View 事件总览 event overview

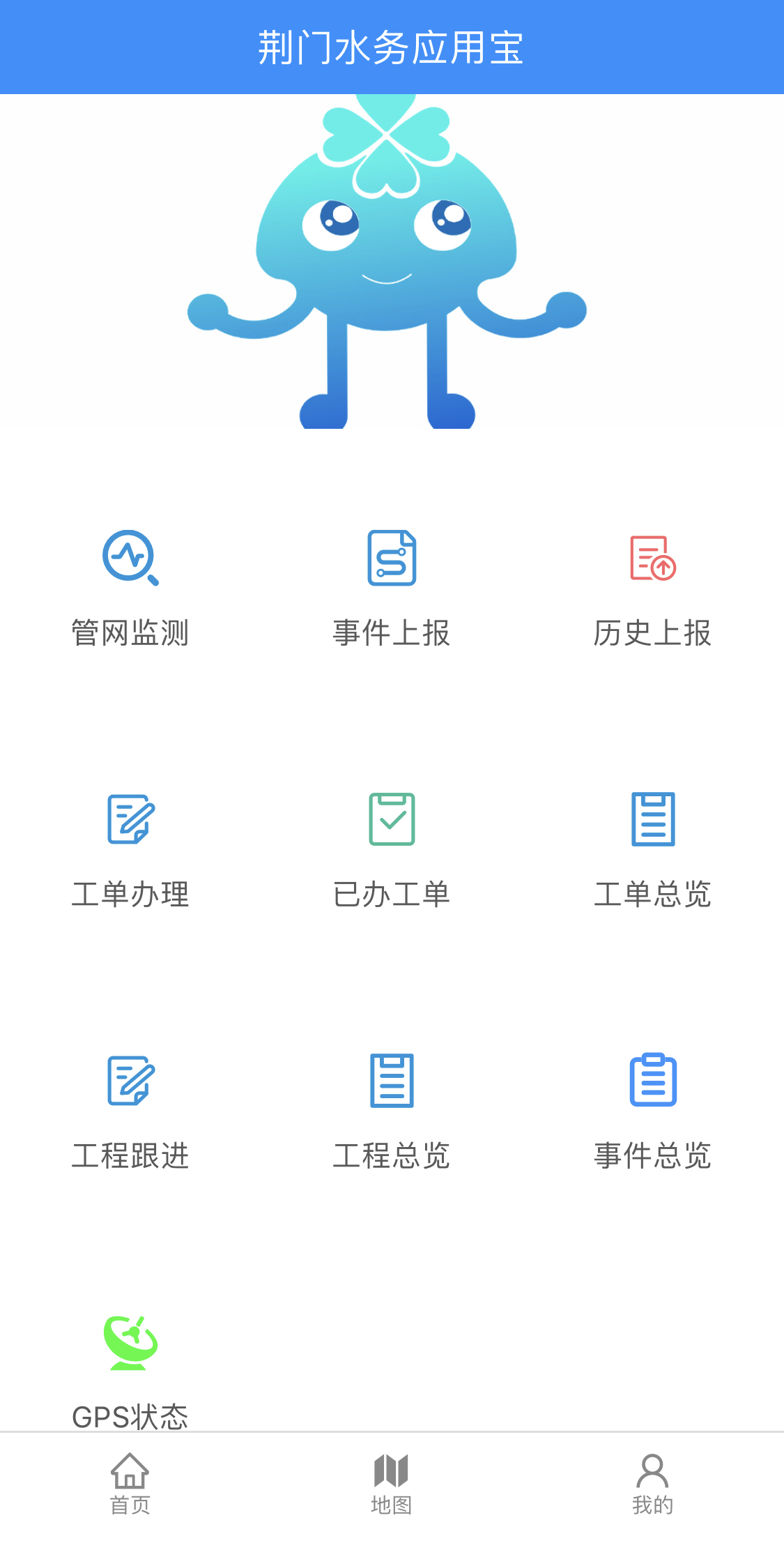(653, 1110)
